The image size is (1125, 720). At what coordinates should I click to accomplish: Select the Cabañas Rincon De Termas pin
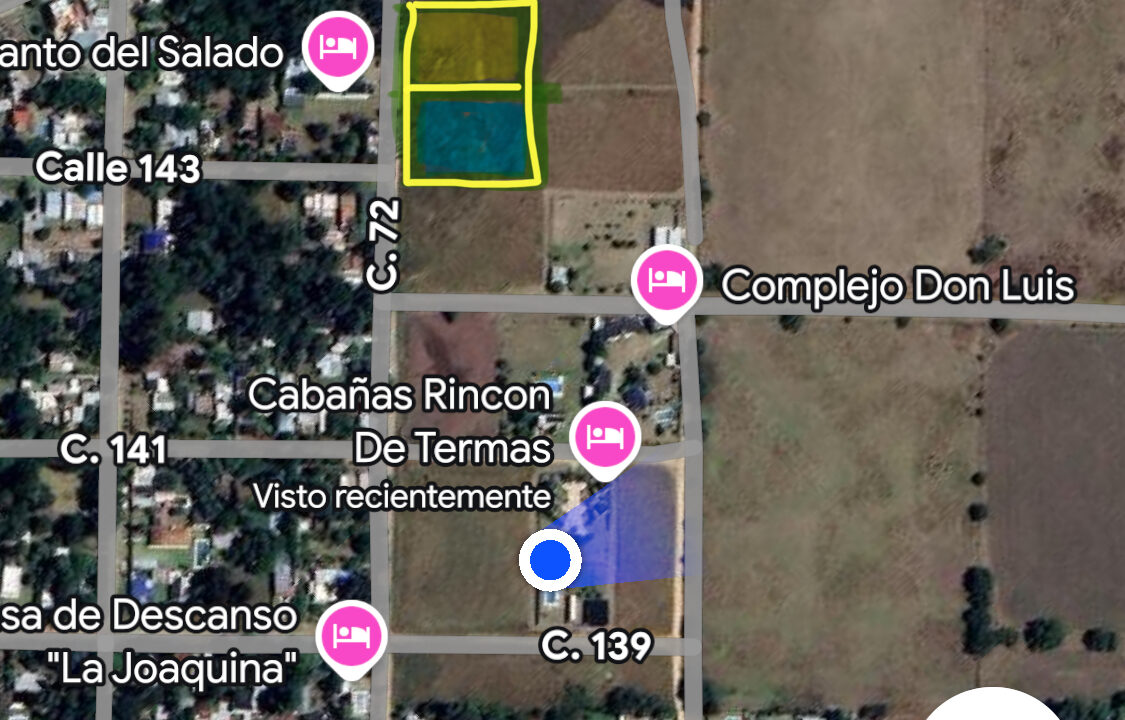(x=604, y=437)
